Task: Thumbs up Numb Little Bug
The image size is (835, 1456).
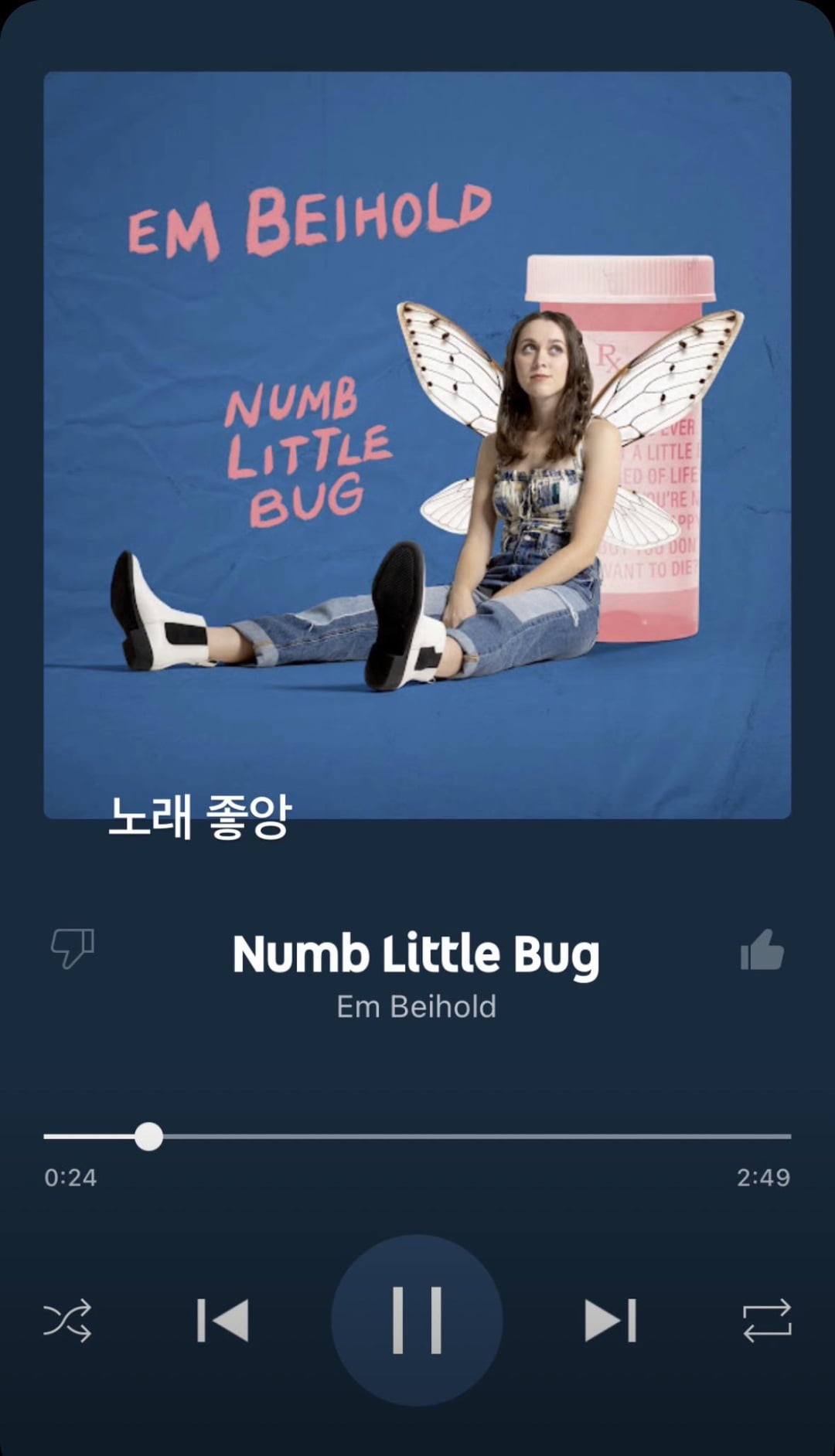Action: (x=762, y=950)
